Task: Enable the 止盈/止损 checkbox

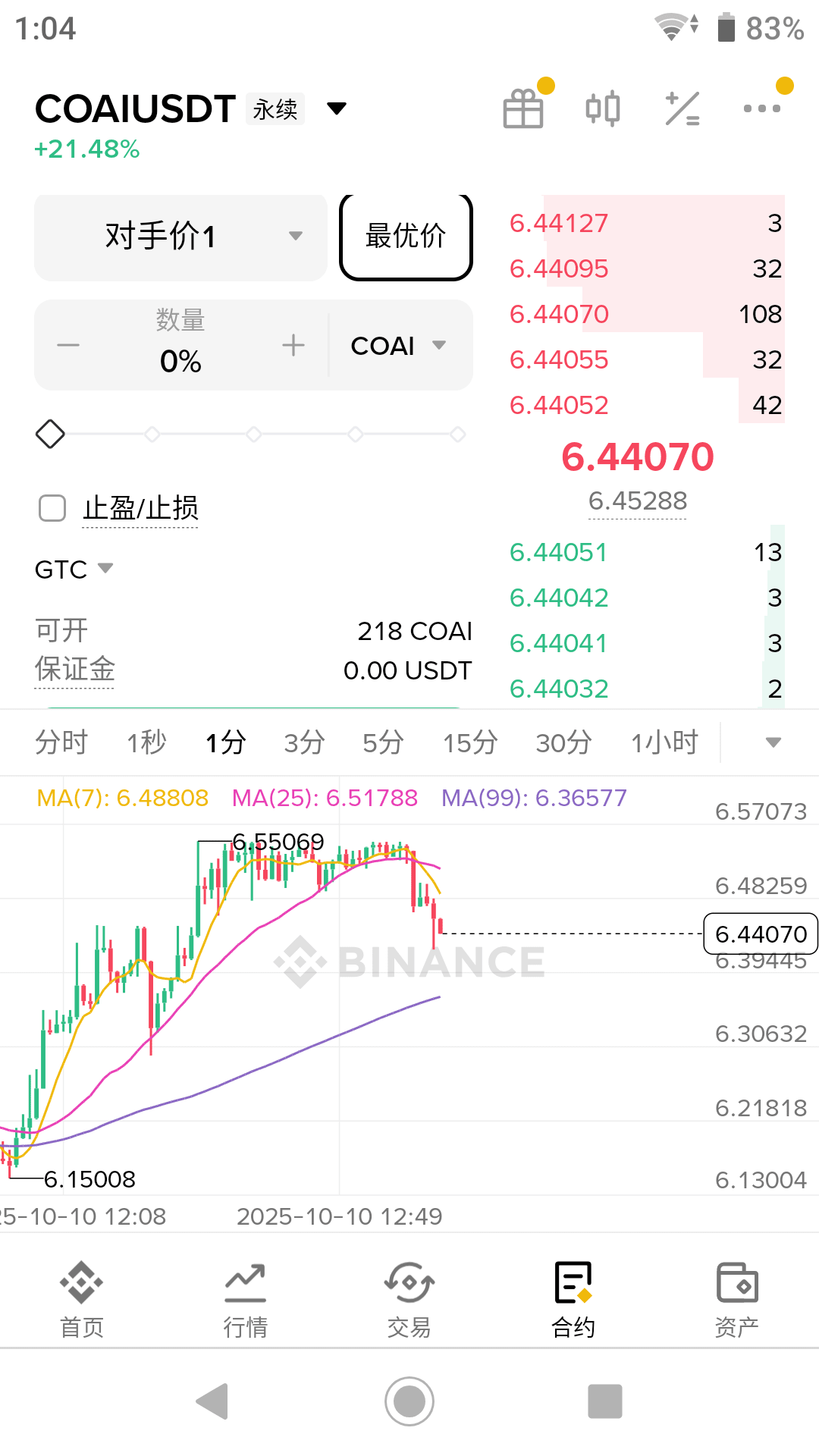Action: point(52,508)
